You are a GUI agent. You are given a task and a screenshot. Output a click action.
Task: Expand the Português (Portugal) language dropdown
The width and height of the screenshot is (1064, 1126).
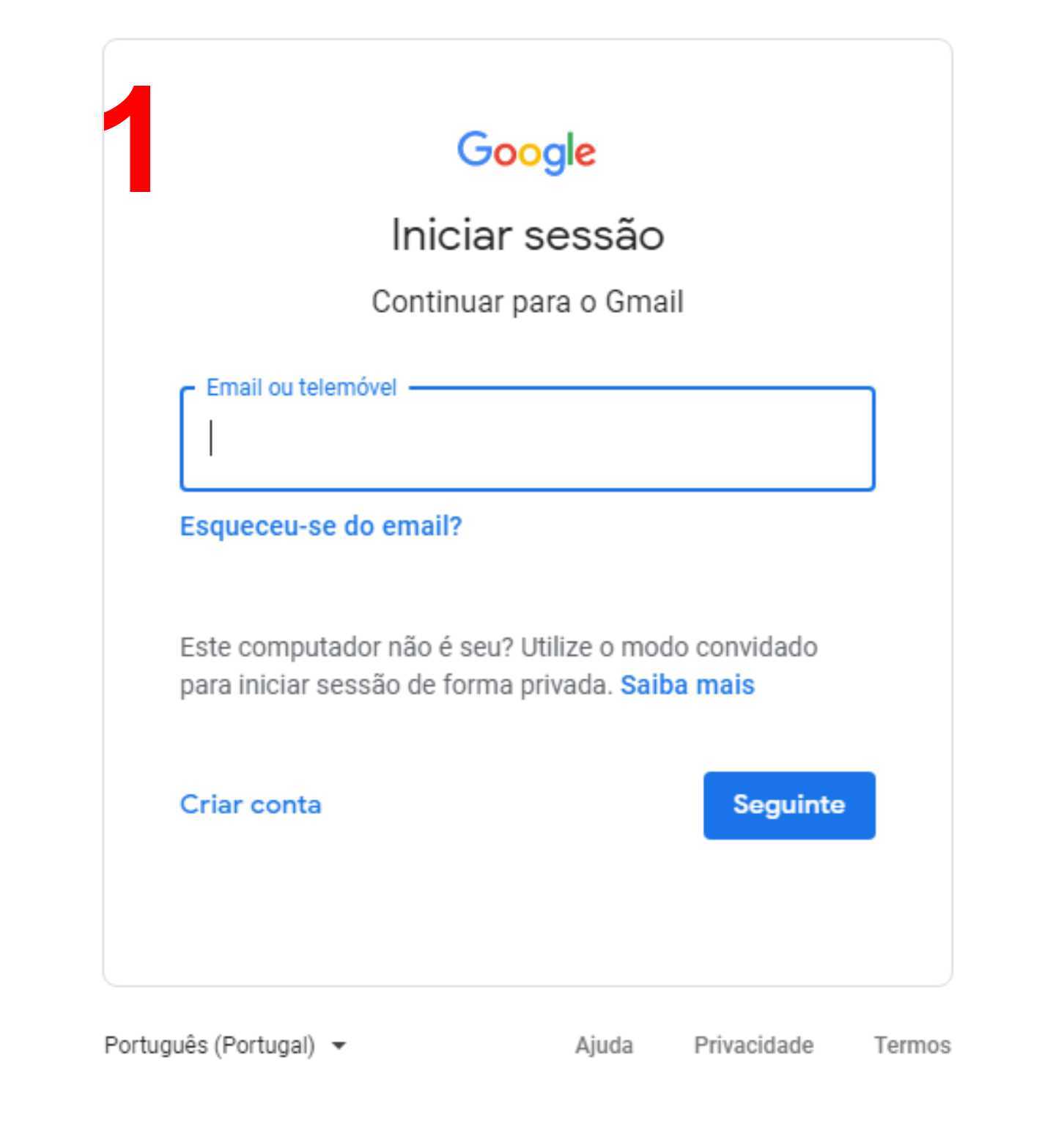coord(224,1045)
